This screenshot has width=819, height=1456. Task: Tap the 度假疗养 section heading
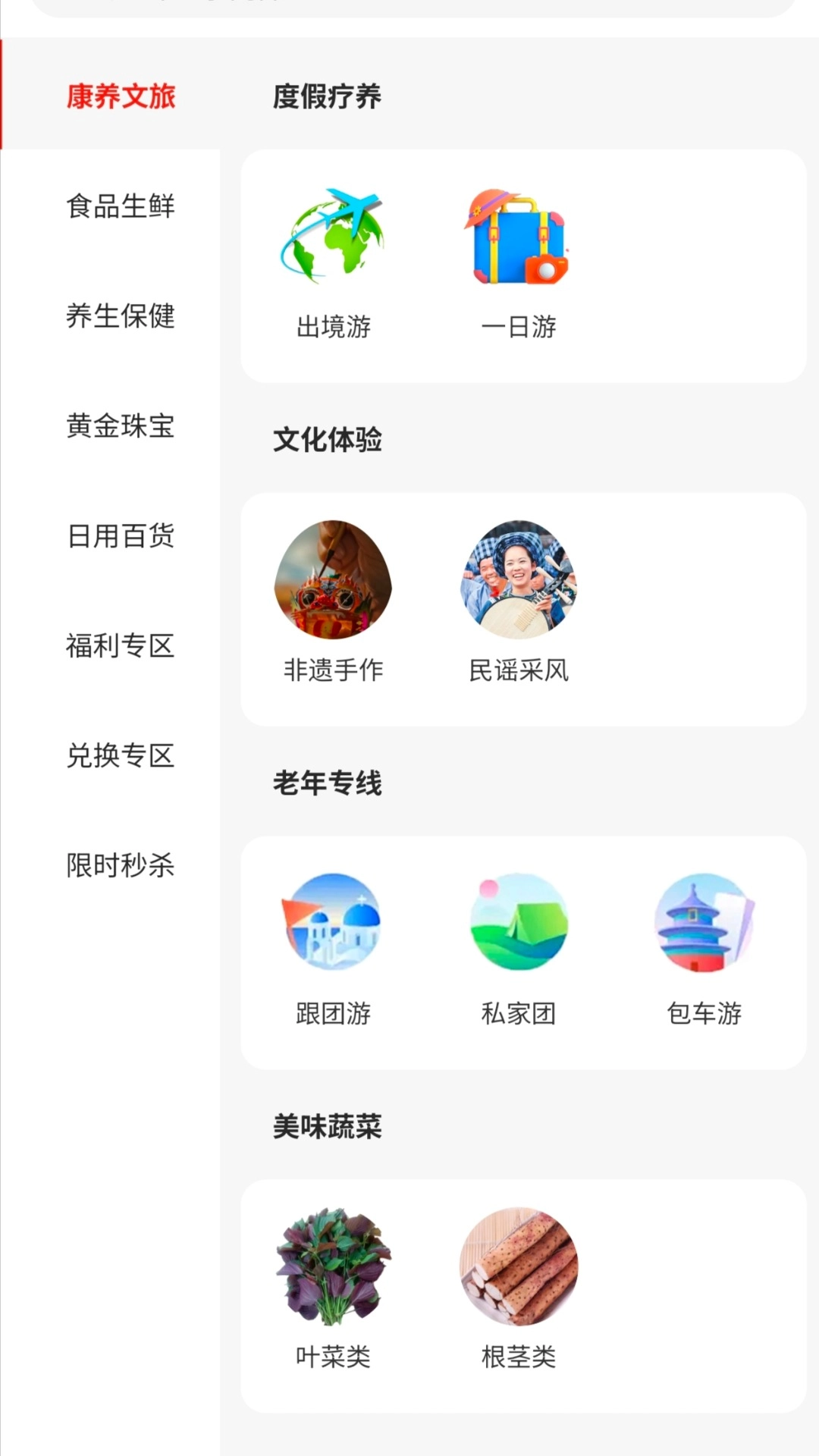pyautogui.click(x=326, y=97)
